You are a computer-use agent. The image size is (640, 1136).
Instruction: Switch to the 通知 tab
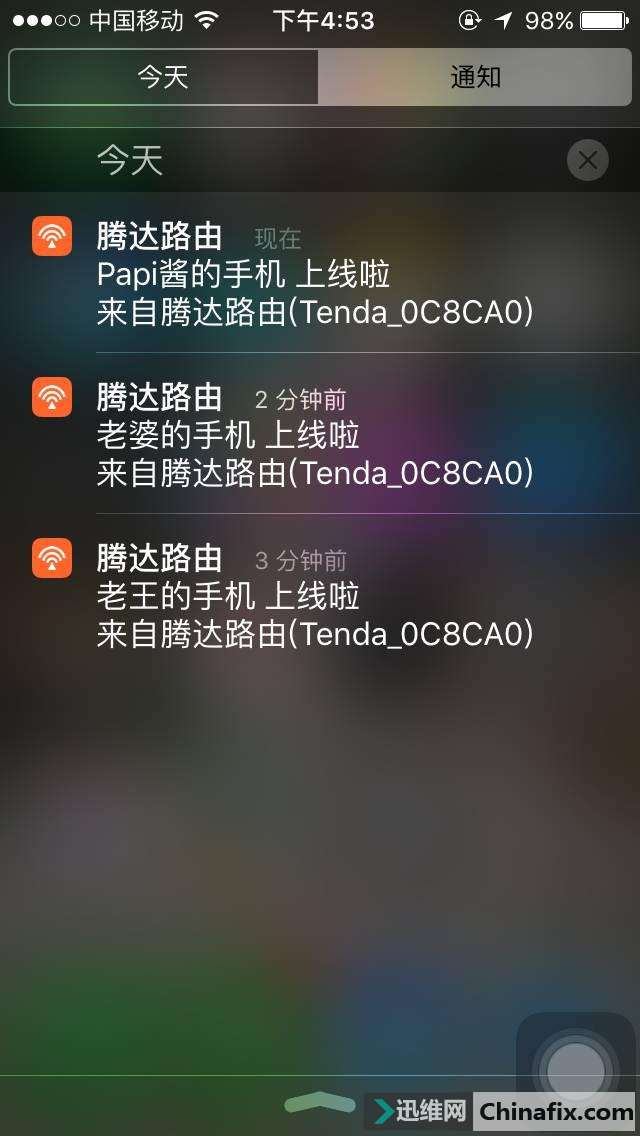pos(475,77)
